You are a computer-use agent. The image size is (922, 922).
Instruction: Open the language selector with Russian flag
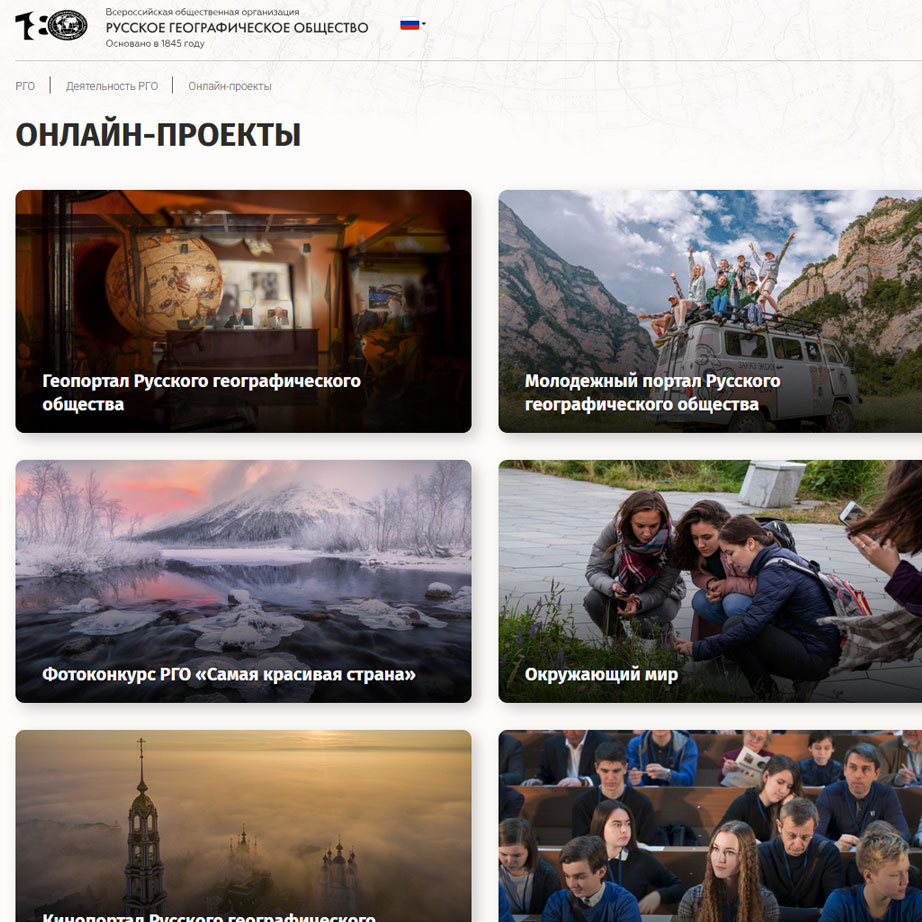[412, 24]
